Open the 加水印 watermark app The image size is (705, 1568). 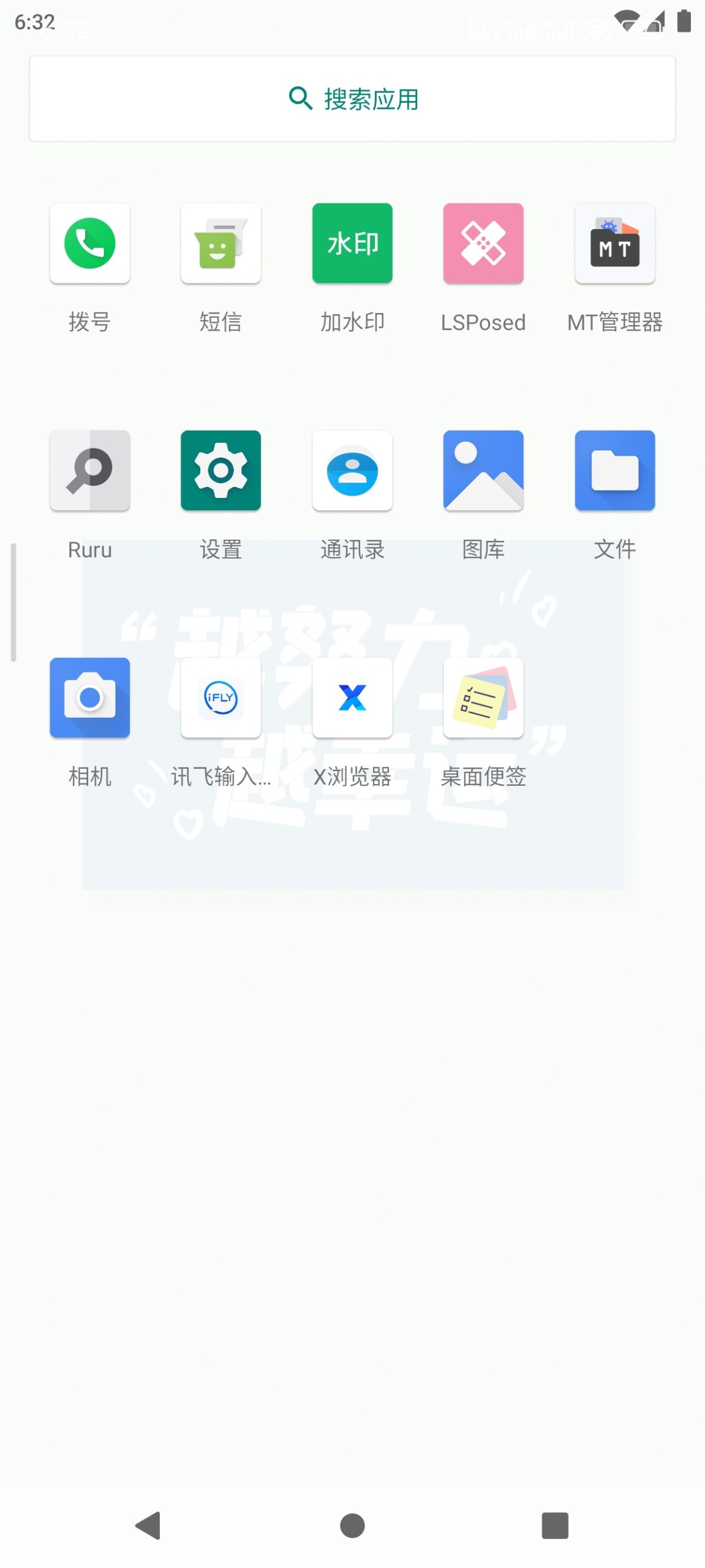[352, 243]
